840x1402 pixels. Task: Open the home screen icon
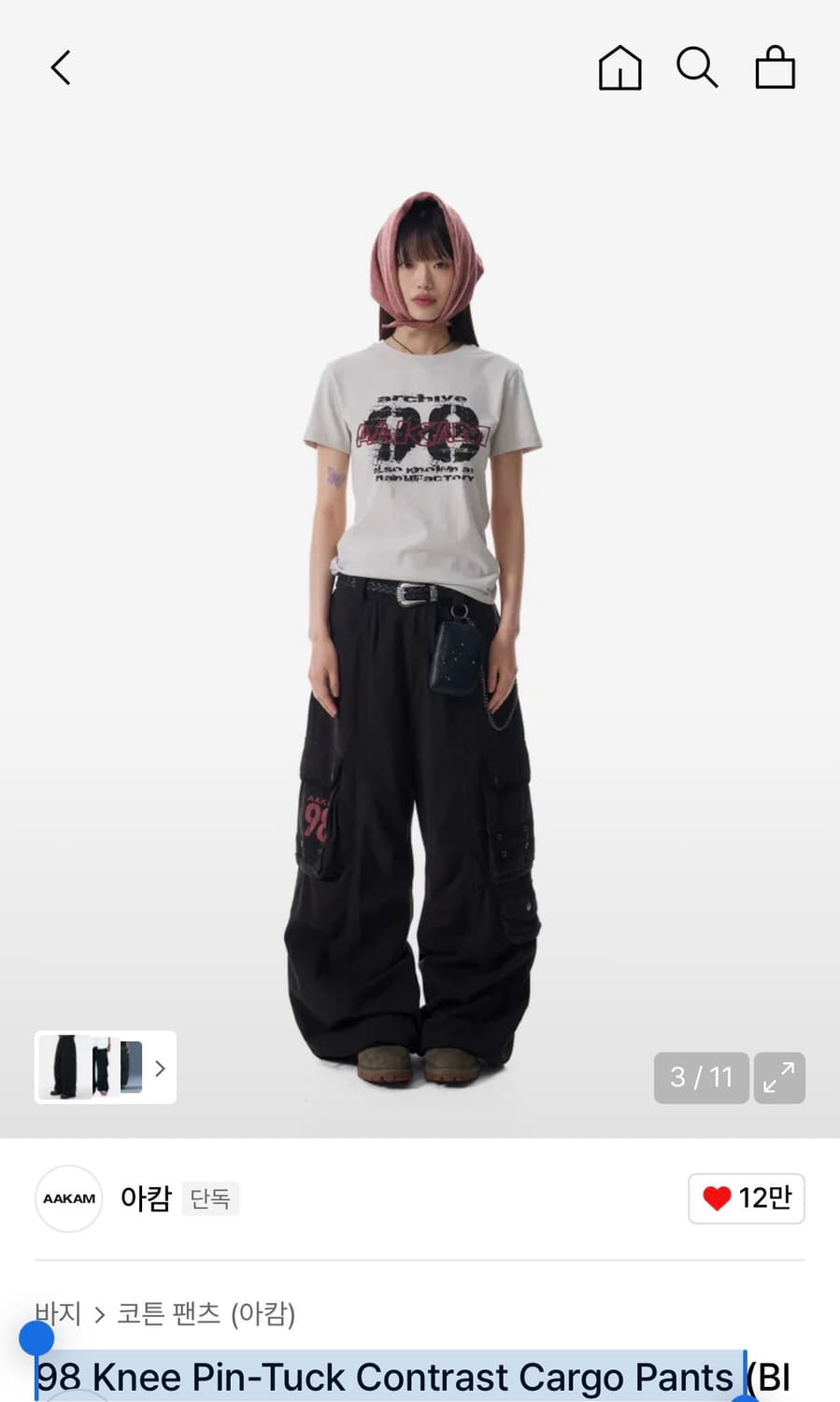coord(619,67)
